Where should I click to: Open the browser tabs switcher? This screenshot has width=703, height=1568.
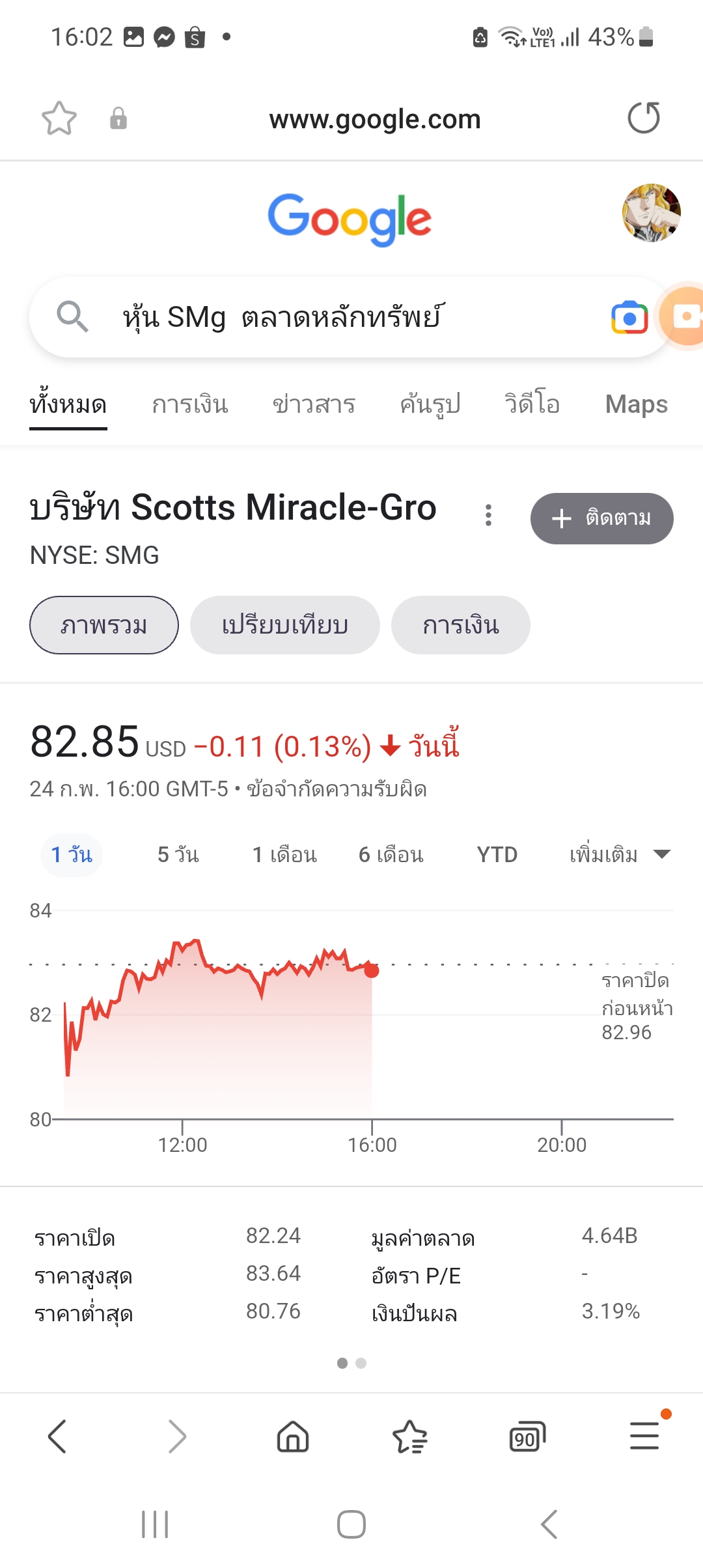click(527, 1436)
